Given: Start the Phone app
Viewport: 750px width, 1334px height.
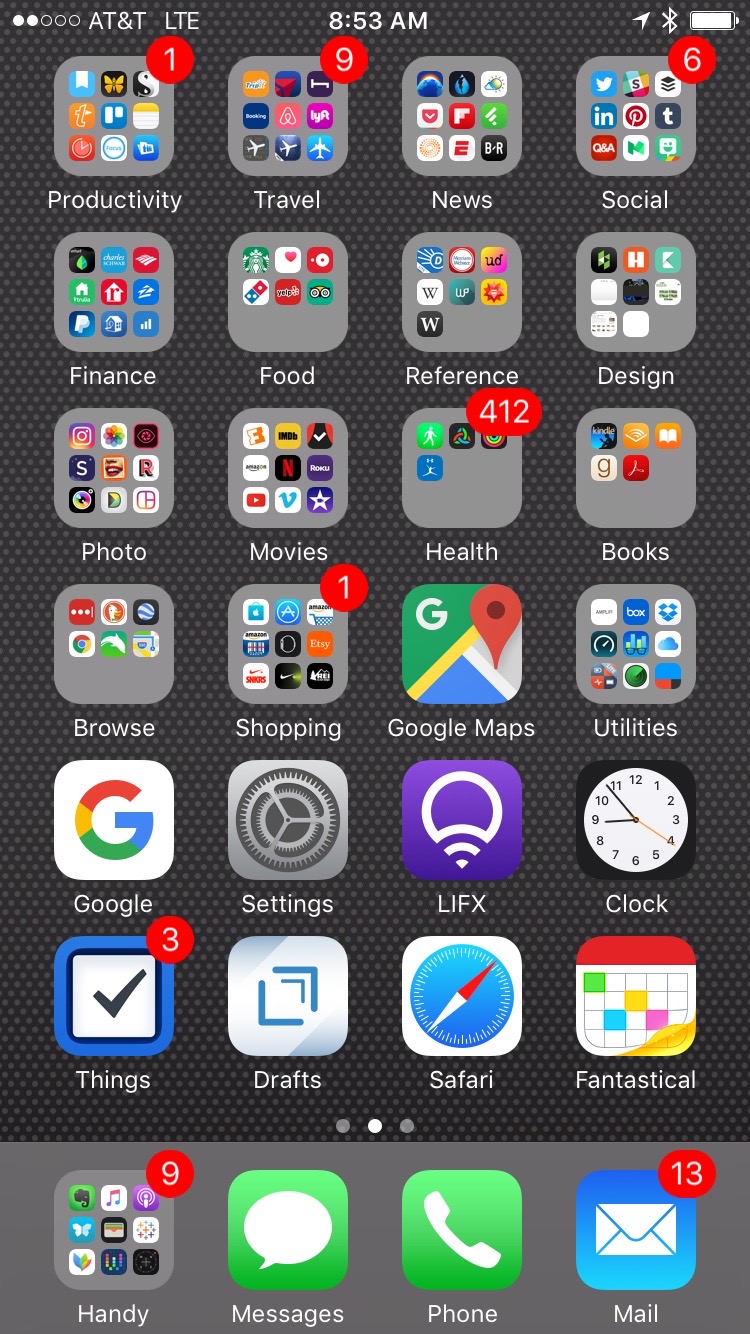Looking at the screenshot, I should tap(461, 1230).
